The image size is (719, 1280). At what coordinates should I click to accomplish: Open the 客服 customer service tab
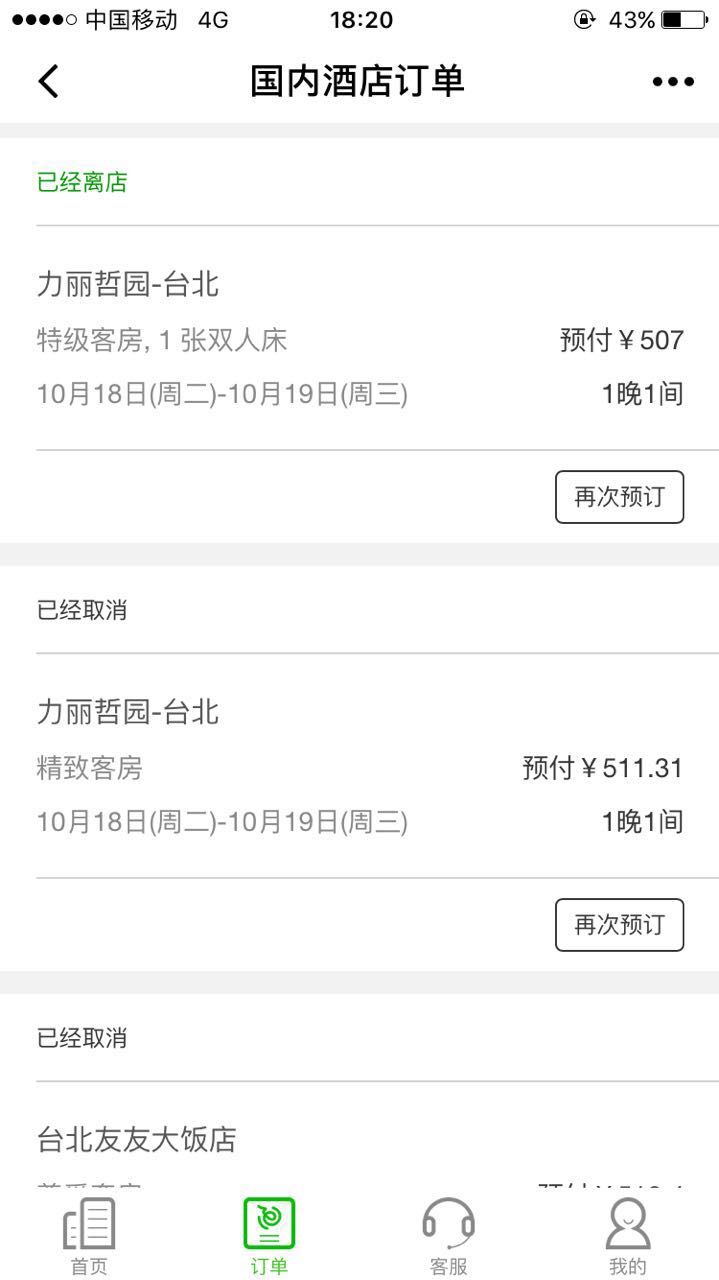[448, 1237]
